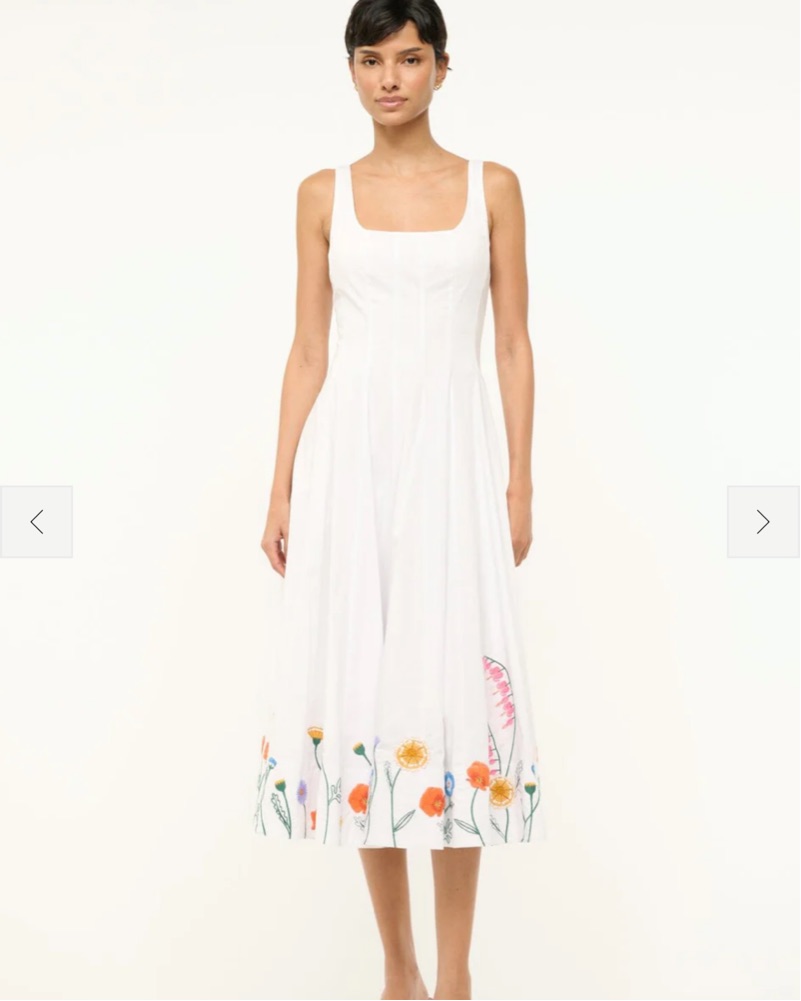Viewport: 801px width, 1001px height.
Task: Go to the previous product photo
Action: pos(37,522)
